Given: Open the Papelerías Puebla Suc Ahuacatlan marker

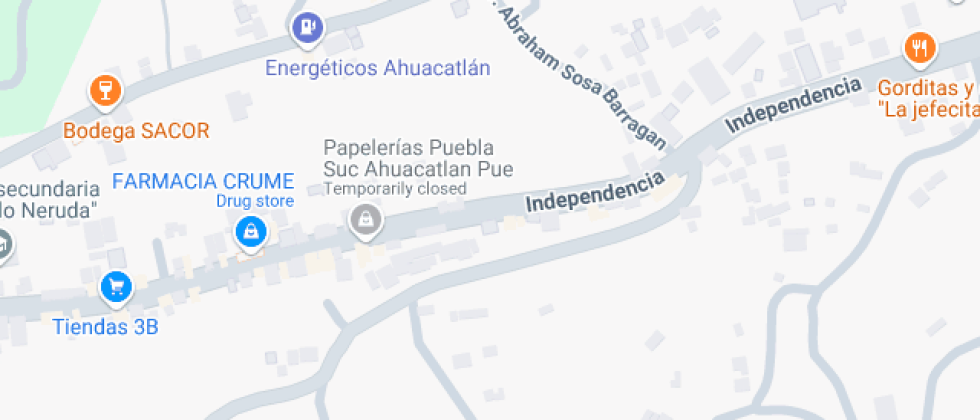Looking at the screenshot, I should 366,220.
